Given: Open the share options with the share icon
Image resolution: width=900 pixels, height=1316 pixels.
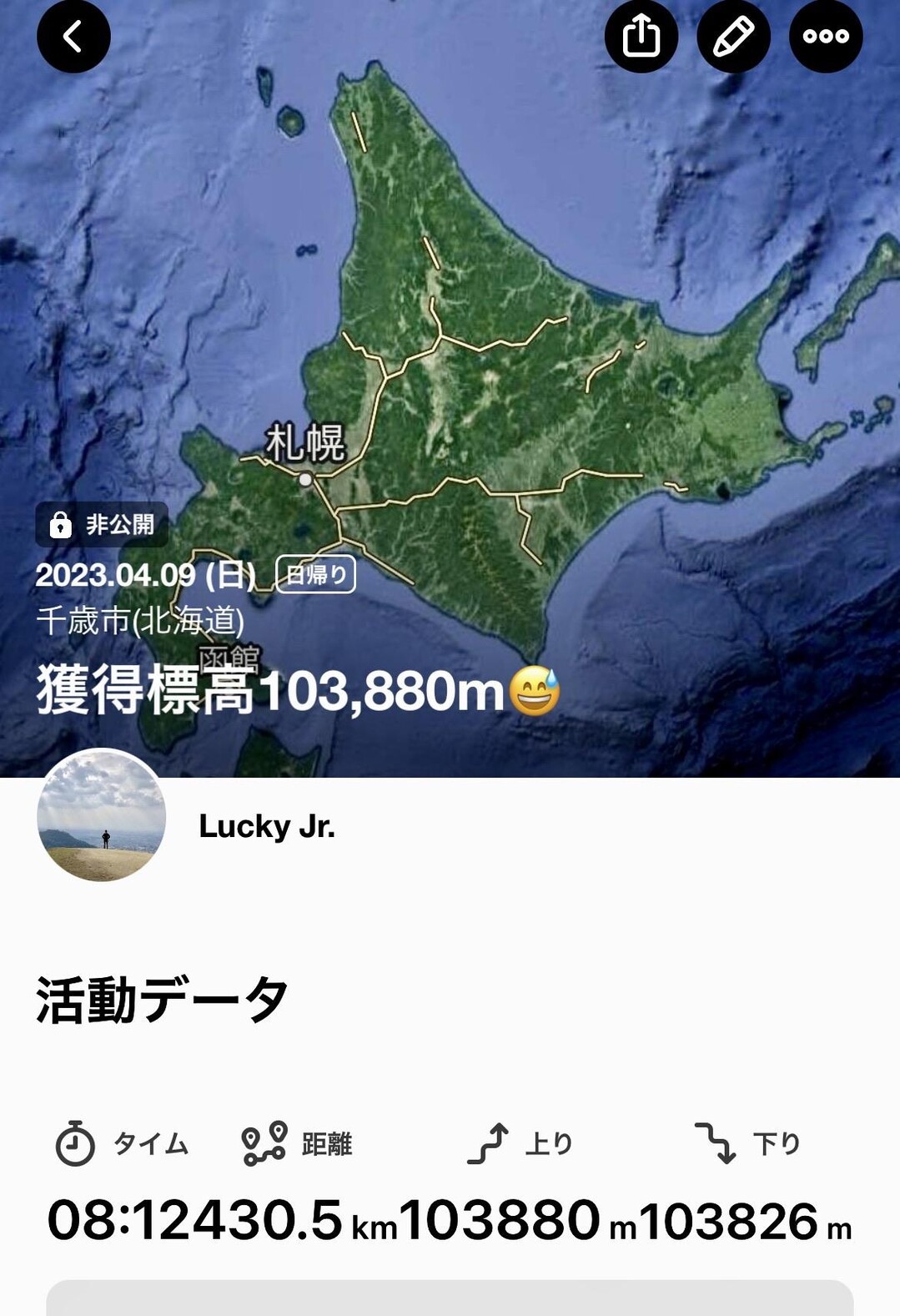Looking at the screenshot, I should 641,37.
